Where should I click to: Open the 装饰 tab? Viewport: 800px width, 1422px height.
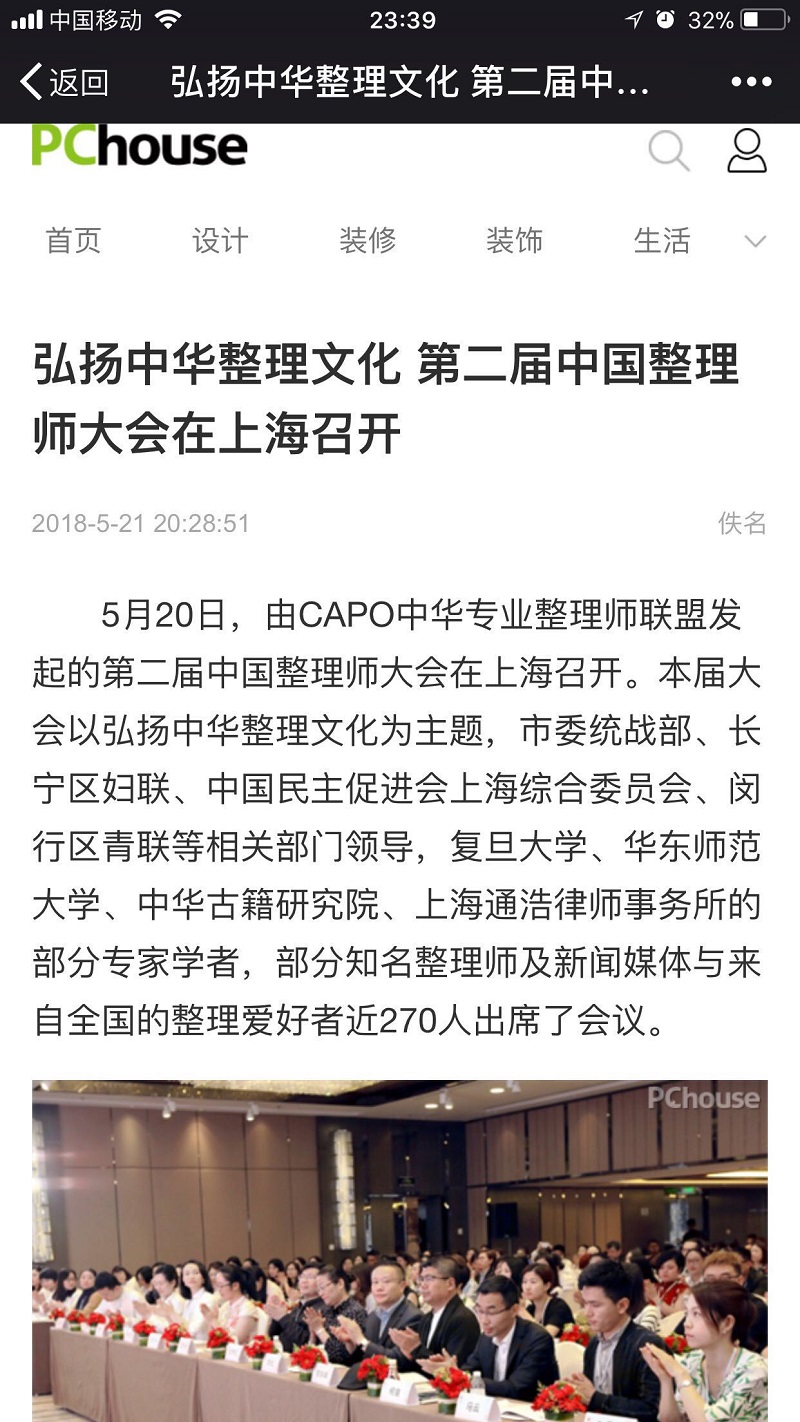click(x=514, y=241)
